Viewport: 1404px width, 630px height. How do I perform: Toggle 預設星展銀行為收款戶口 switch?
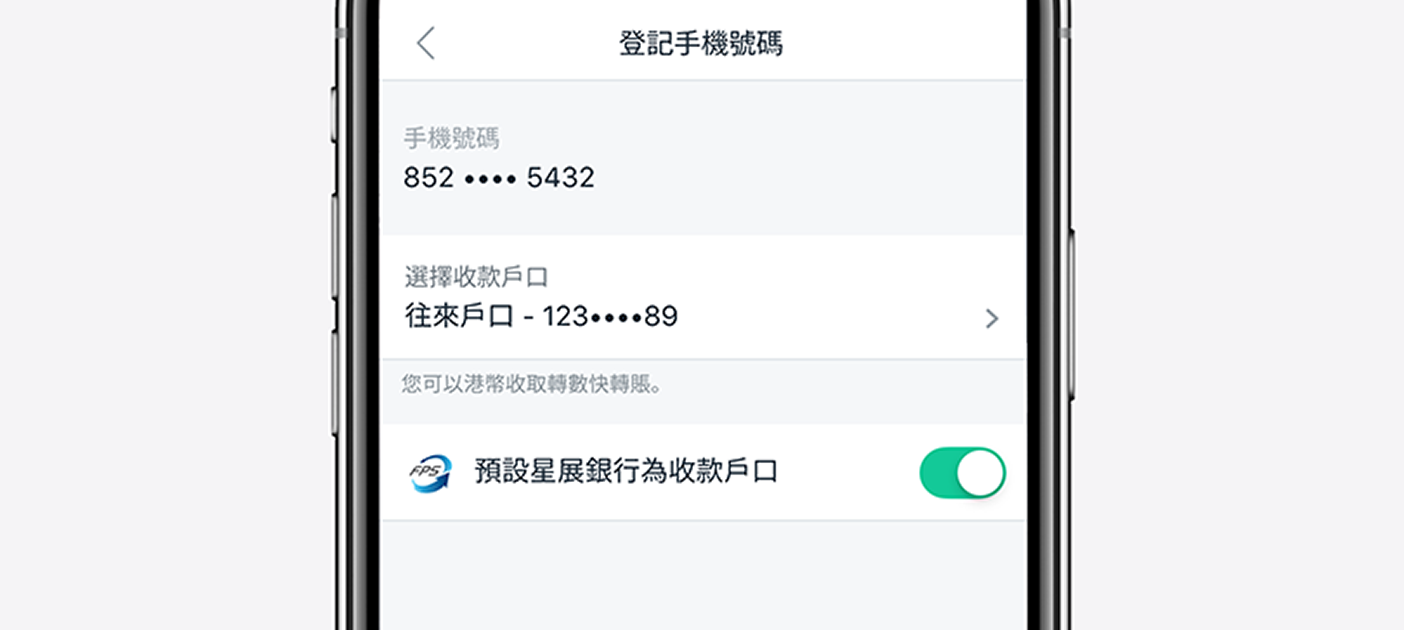point(962,473)
